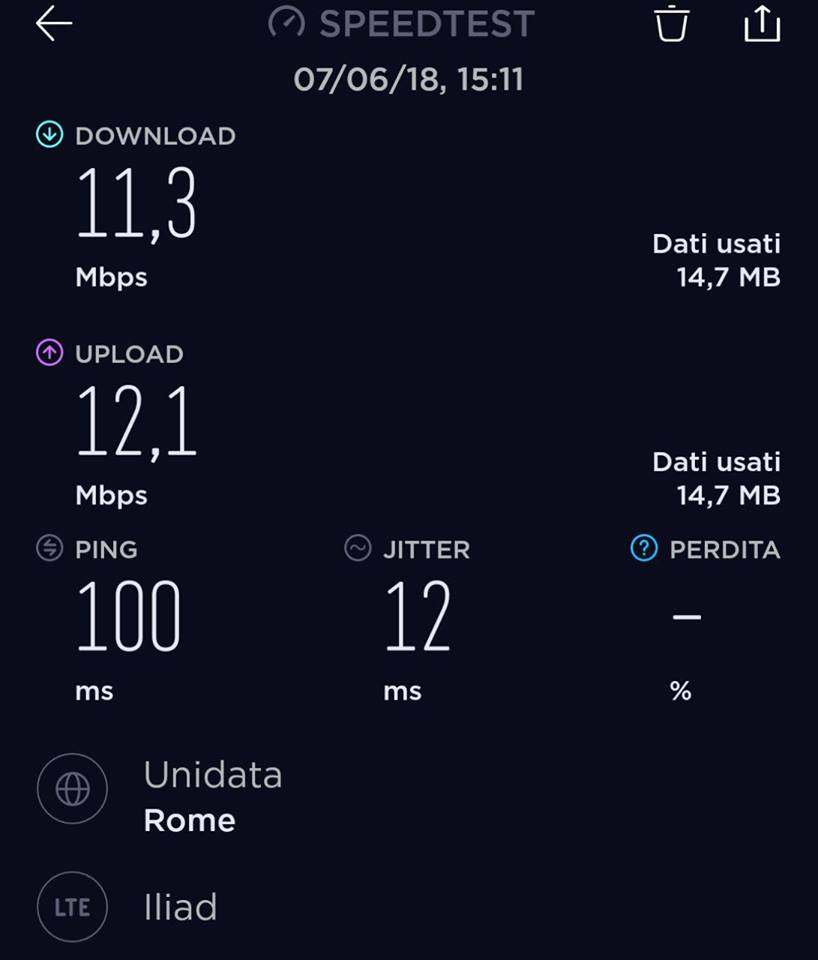Open the Speedtest title in header
Screen dimensions: 818x960
(425, 24)
